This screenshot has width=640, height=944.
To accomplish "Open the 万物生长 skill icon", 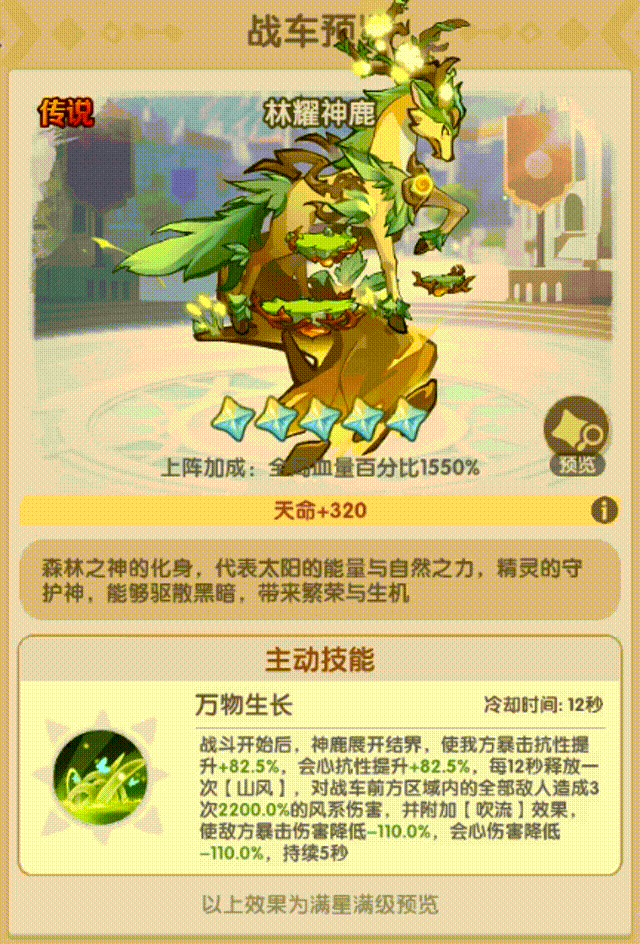I will [x=100, y=780].
